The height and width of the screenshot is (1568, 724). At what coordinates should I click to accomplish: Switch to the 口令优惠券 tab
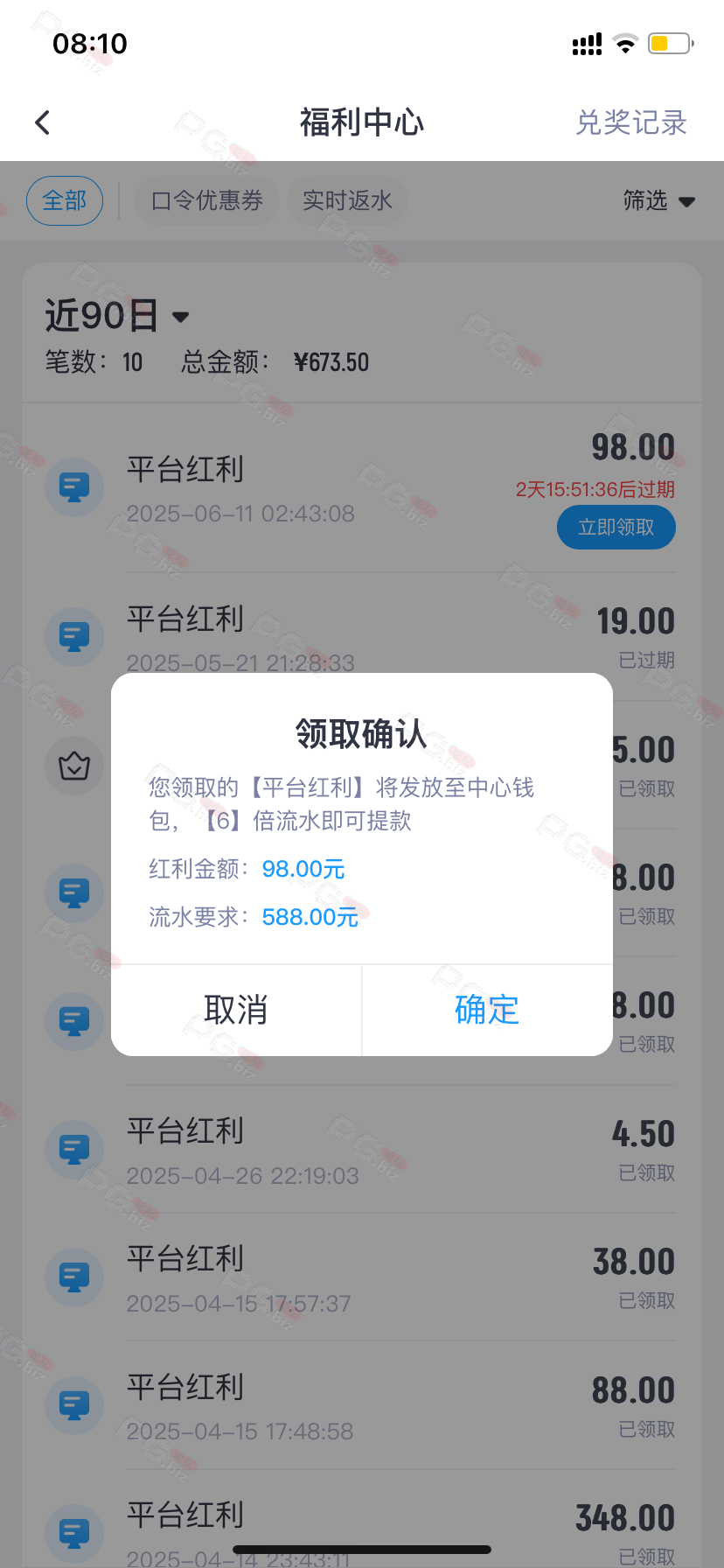(x=207, y=201)
